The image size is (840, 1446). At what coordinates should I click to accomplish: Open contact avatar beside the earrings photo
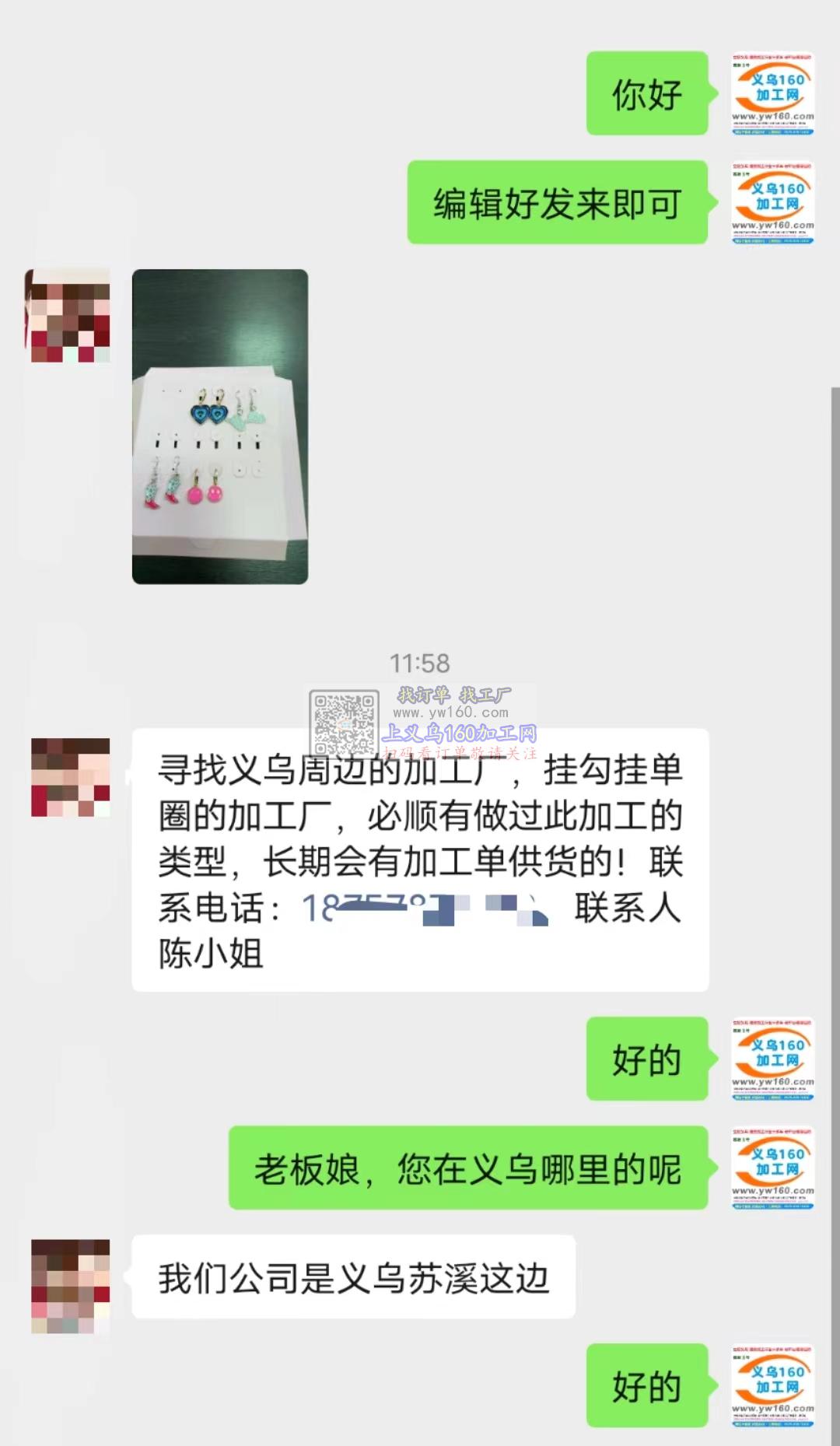point(70,316)
